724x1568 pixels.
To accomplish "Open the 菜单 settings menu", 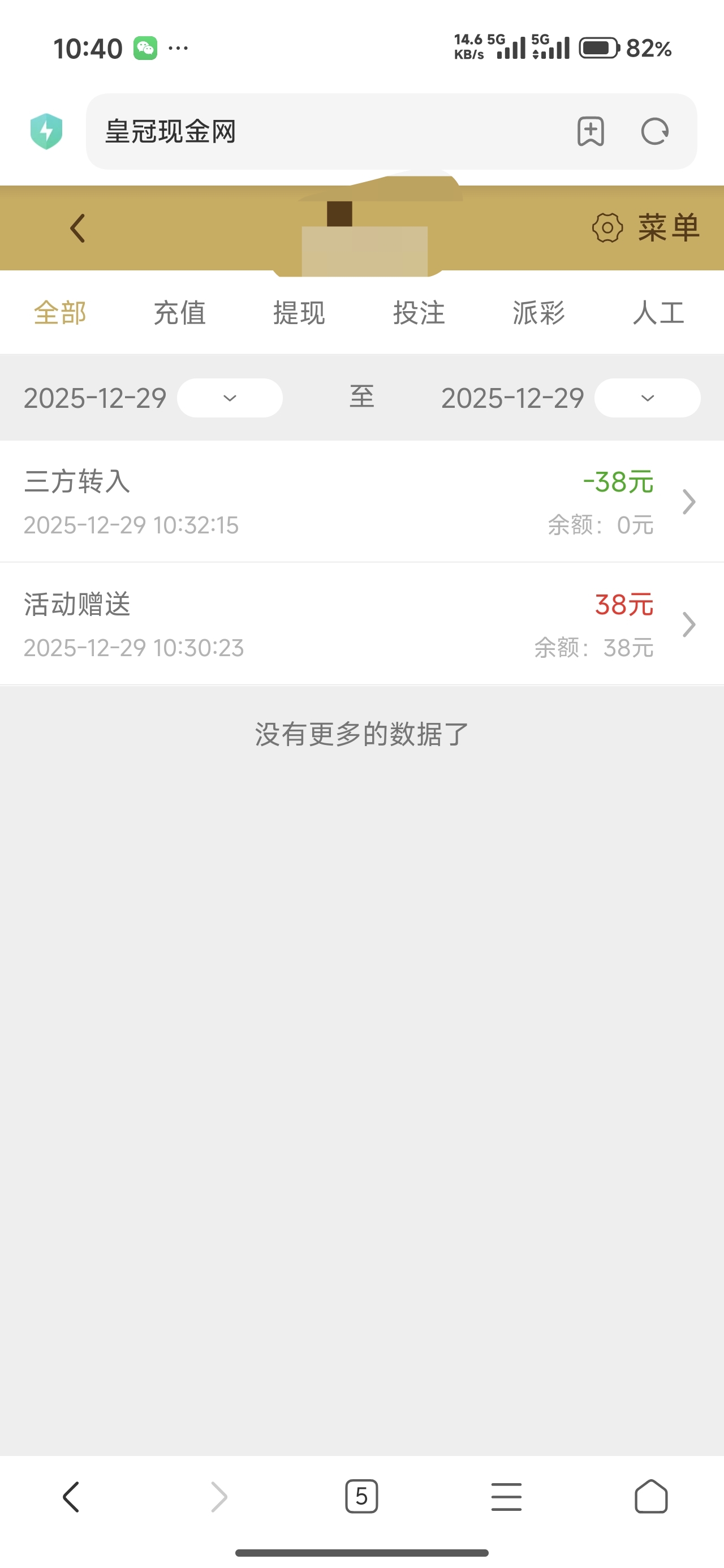I will 646,229.
